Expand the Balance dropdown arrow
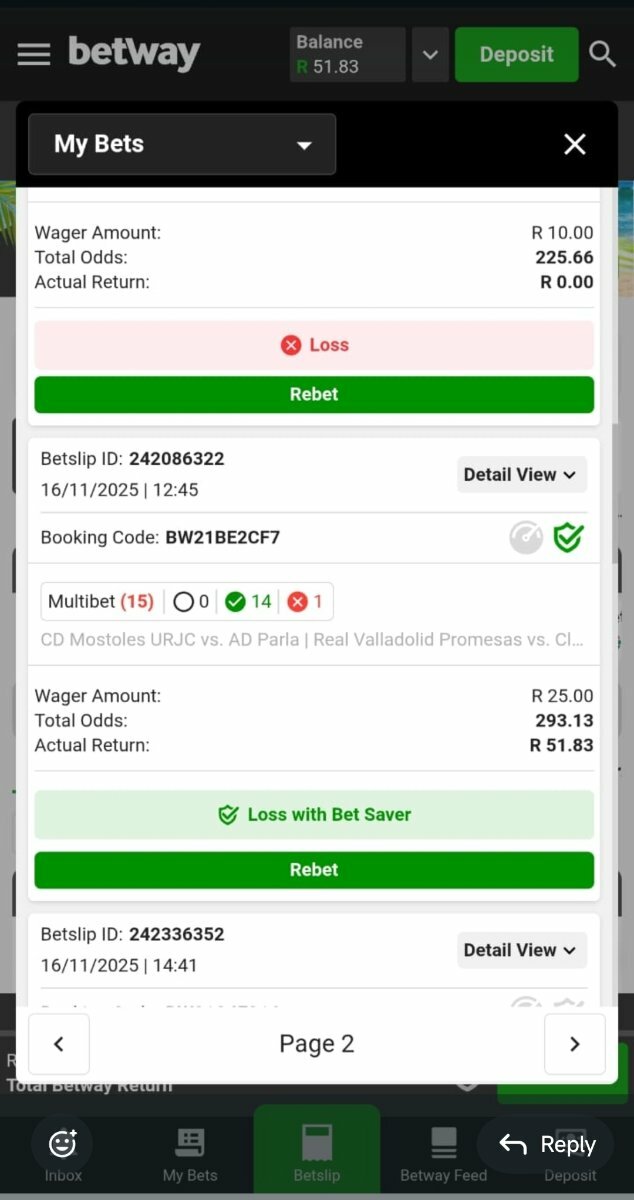This screenshot has height=1200, width=634. tap(430, 54)
